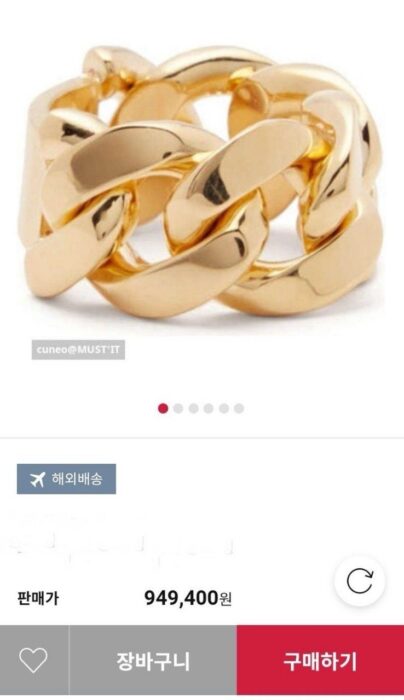
Task: Tap the circular refresh arrow button
Action: coord(360,581)
